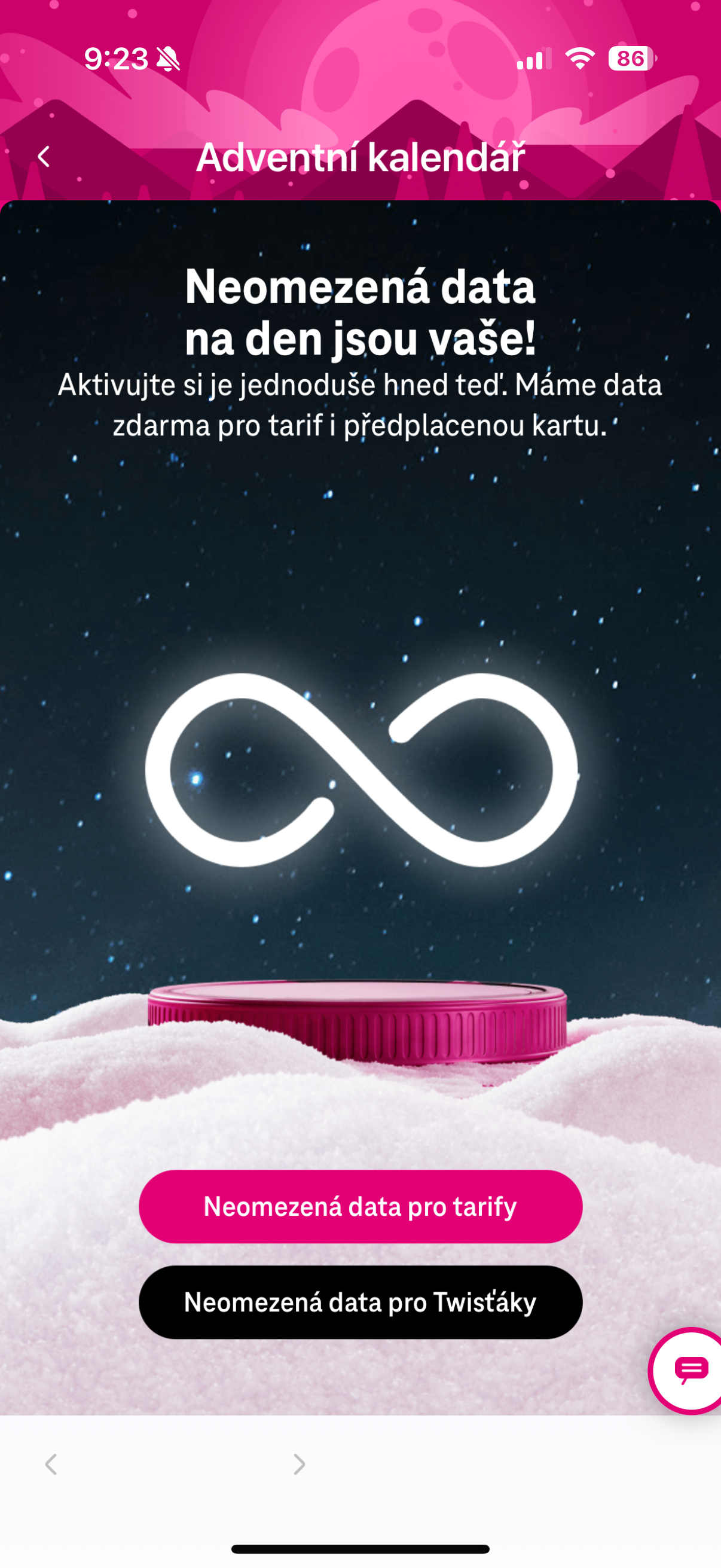This screenshot has height=1568, width=721.
Task: Tap the webview back arrow at the bottom
Action: point(51,1464)
